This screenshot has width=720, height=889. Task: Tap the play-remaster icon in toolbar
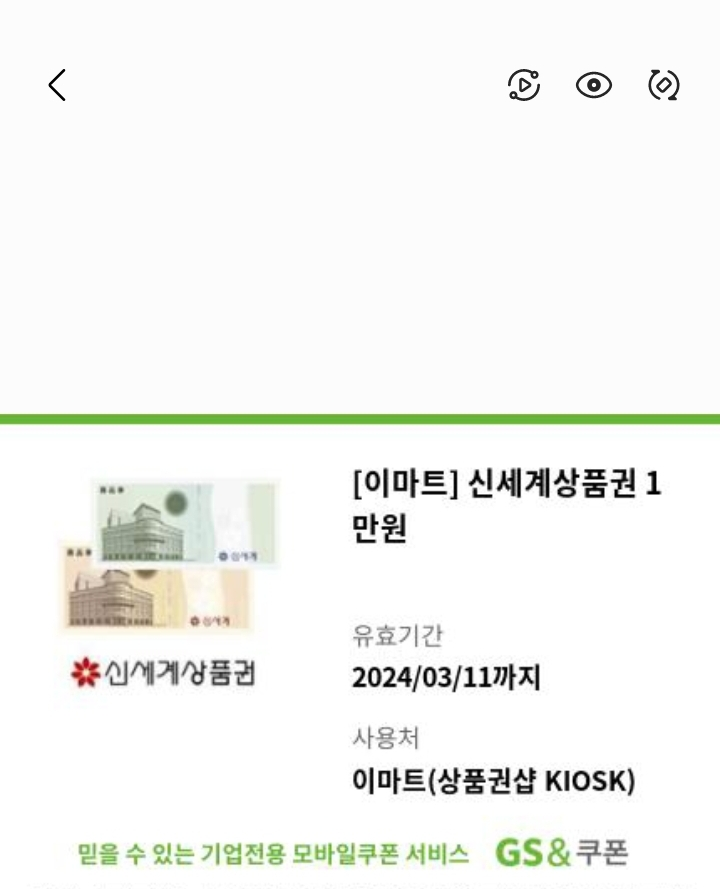(524, 86)
